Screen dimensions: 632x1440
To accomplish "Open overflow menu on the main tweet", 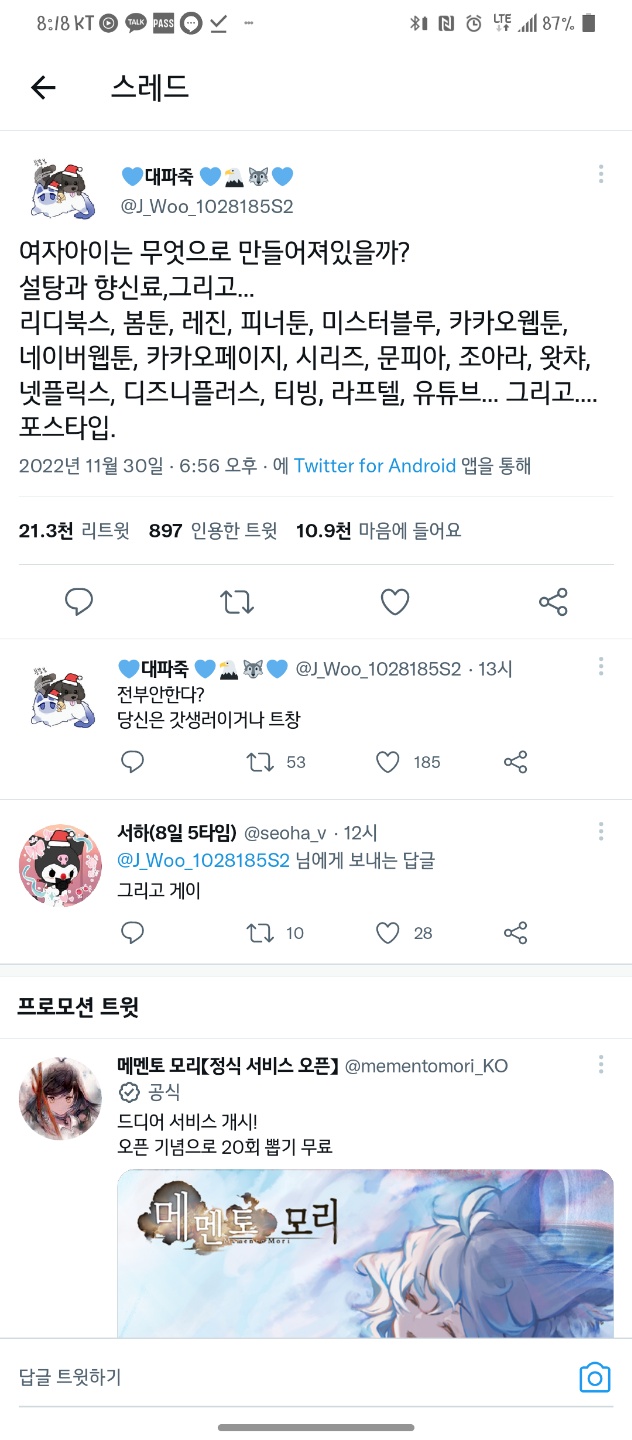I will pos(601,174).
